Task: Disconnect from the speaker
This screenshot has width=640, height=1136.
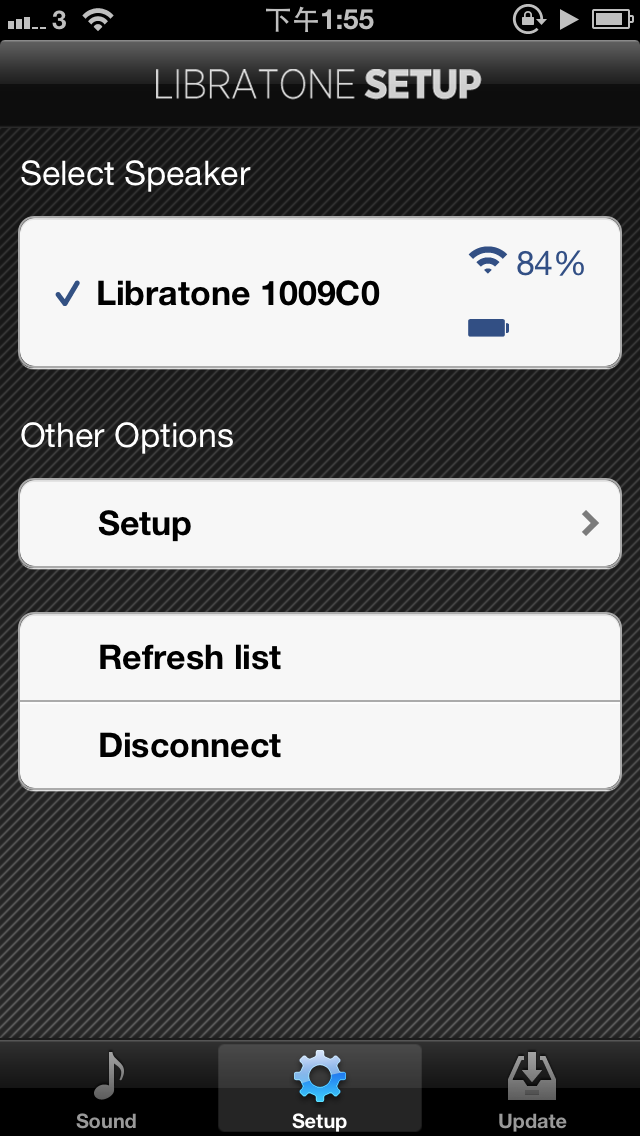Action: [320, 746]
